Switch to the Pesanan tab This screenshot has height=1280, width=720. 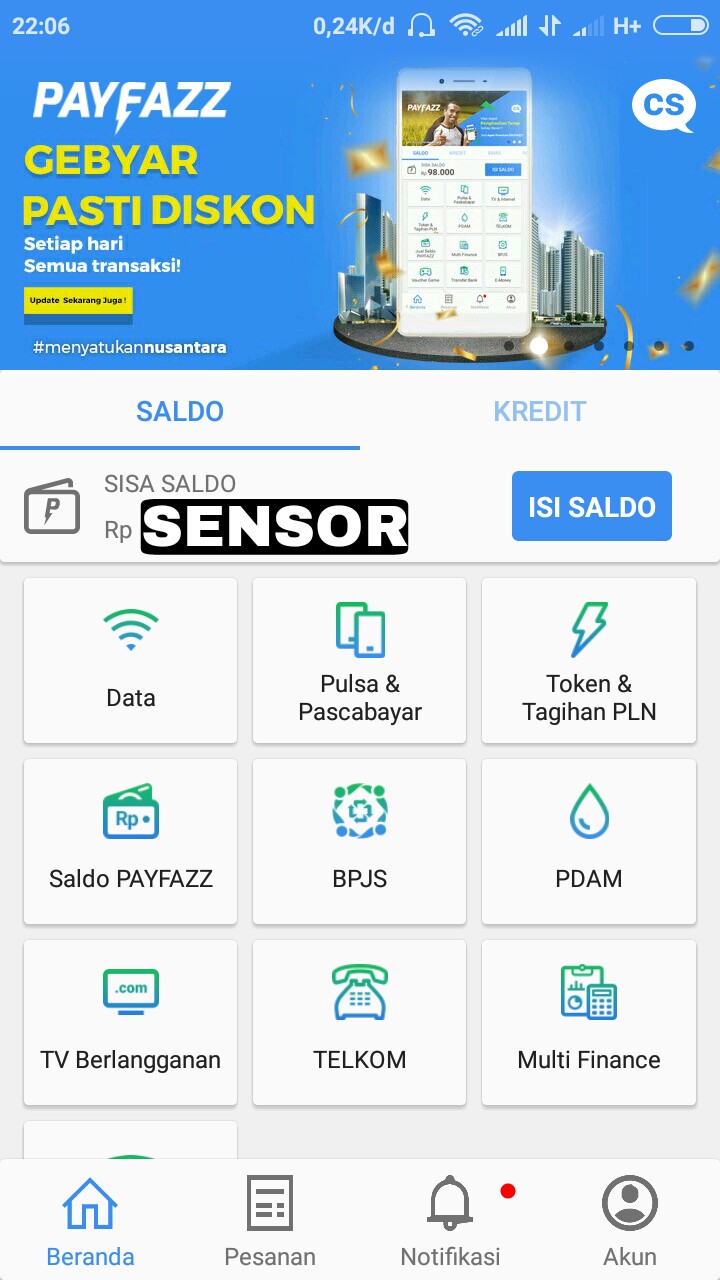(270, 1222)
